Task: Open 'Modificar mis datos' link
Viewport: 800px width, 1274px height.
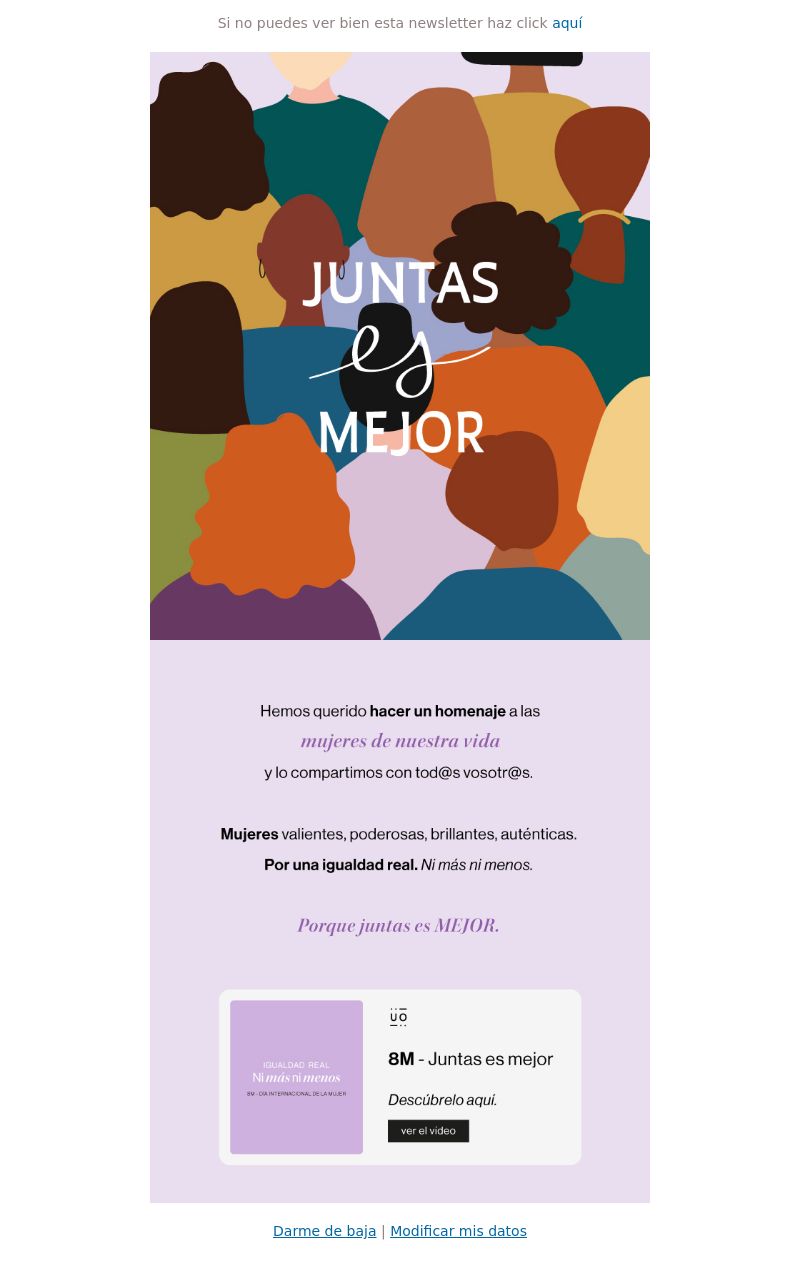Action: pos(458,1231)
